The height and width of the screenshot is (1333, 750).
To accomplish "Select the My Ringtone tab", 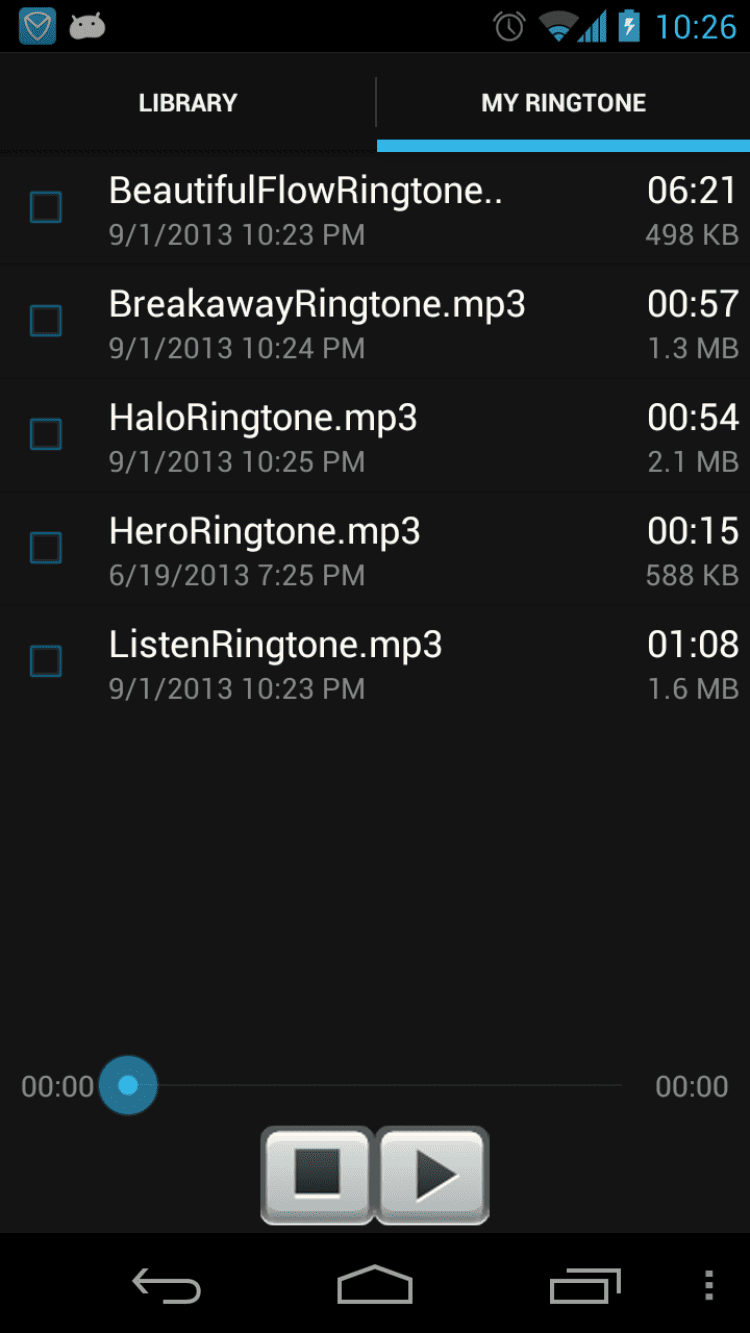I will 563,103.
